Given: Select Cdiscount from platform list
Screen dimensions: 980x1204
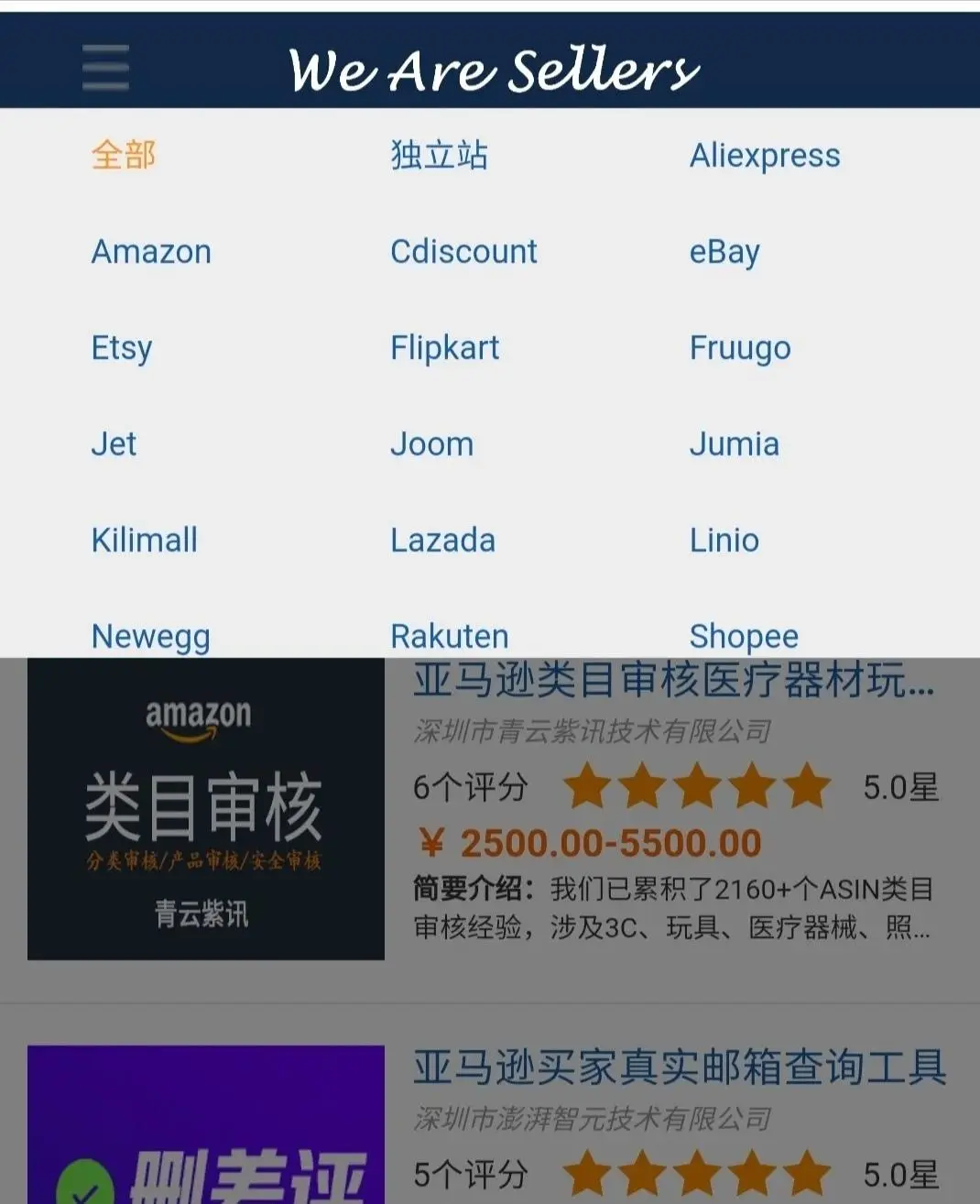Looking at the screenshot, I should click(x=463, y=251).
